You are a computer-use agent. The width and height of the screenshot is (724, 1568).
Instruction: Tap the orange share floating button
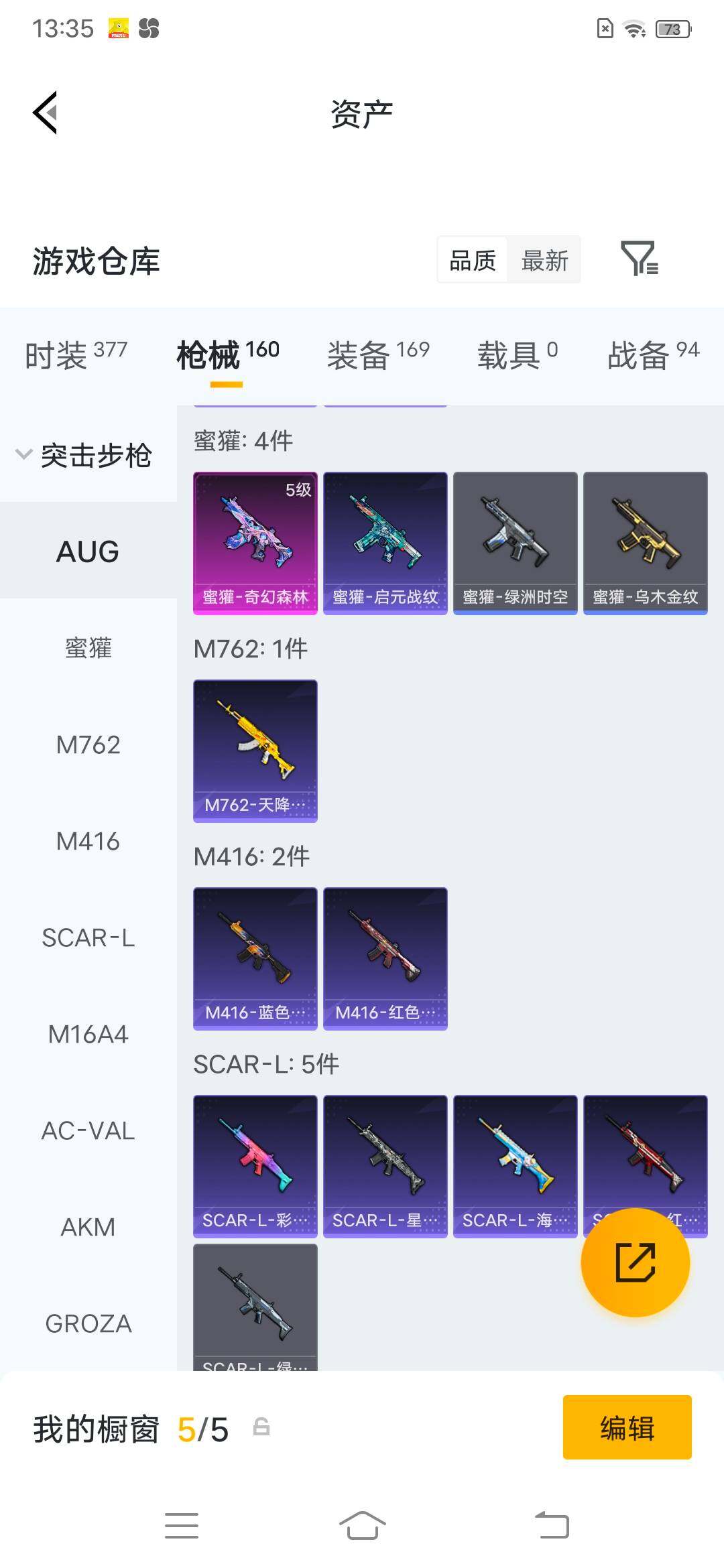click(635, 1262)
